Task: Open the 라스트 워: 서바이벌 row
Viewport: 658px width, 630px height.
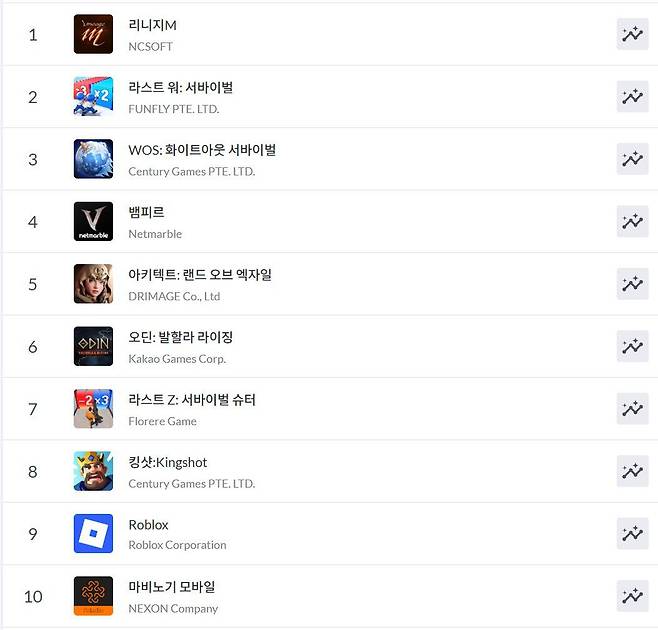Action: (180, 88)
